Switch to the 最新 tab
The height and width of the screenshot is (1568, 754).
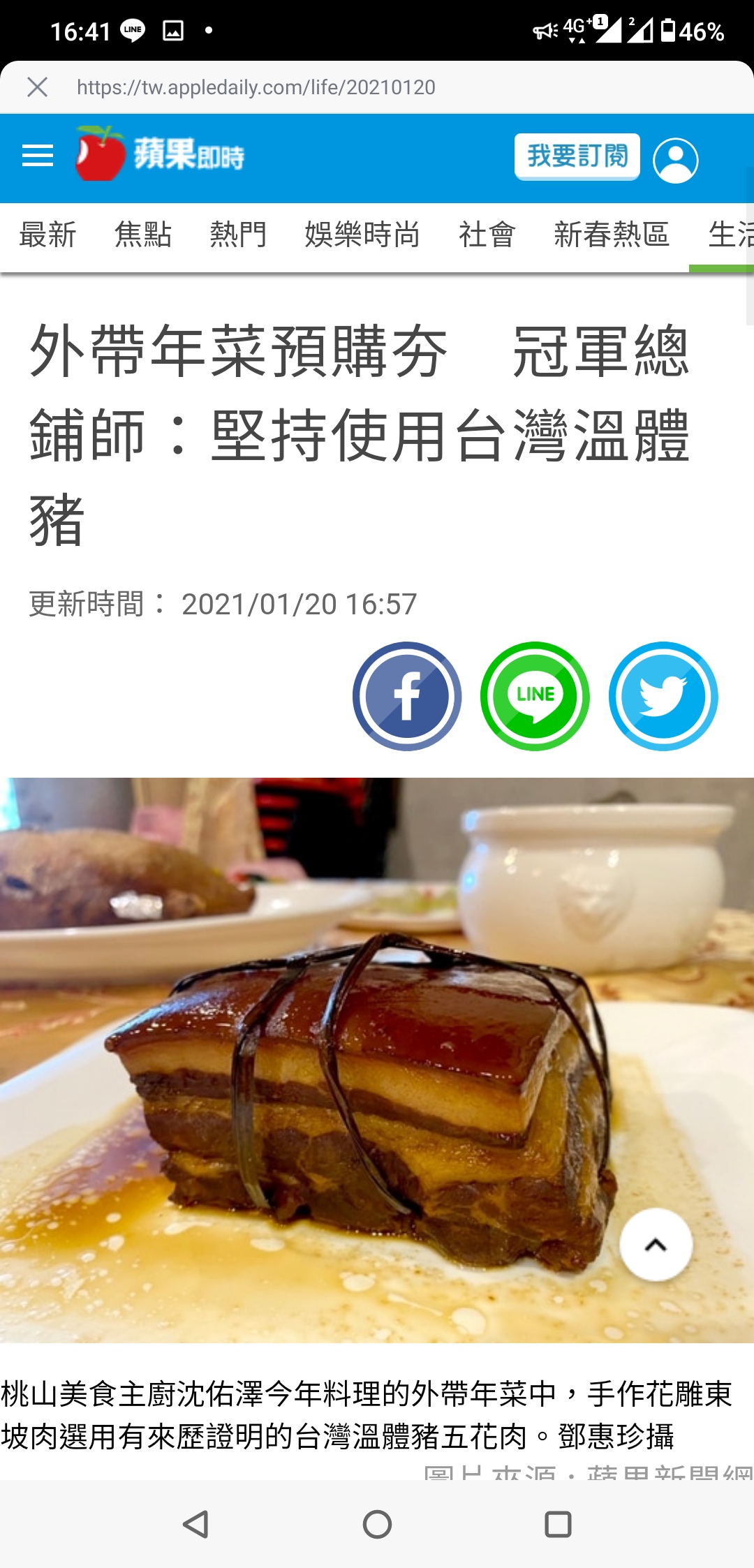pyautogui.click(x=47, y=235)
